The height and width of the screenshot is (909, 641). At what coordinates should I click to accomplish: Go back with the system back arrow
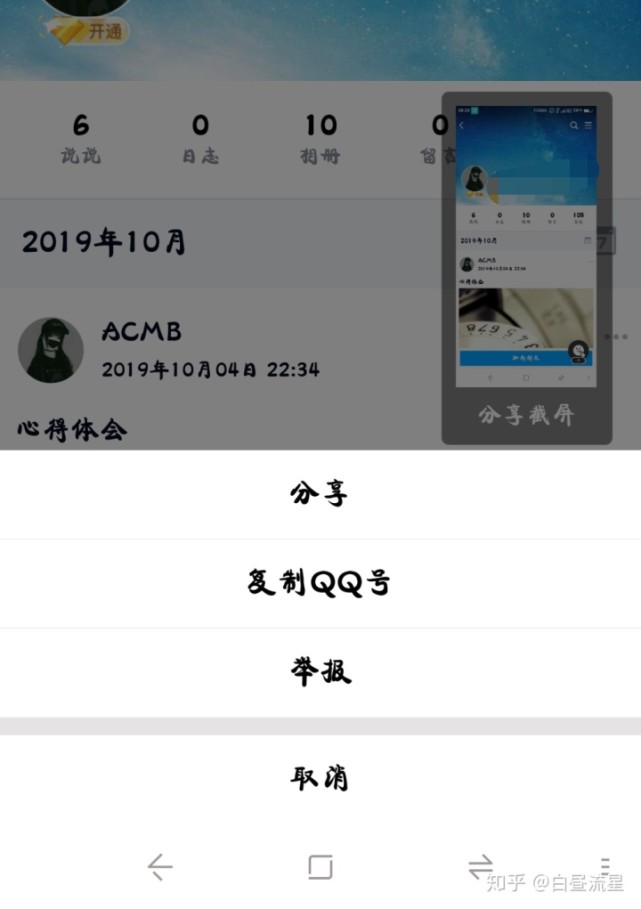(160, 867)
